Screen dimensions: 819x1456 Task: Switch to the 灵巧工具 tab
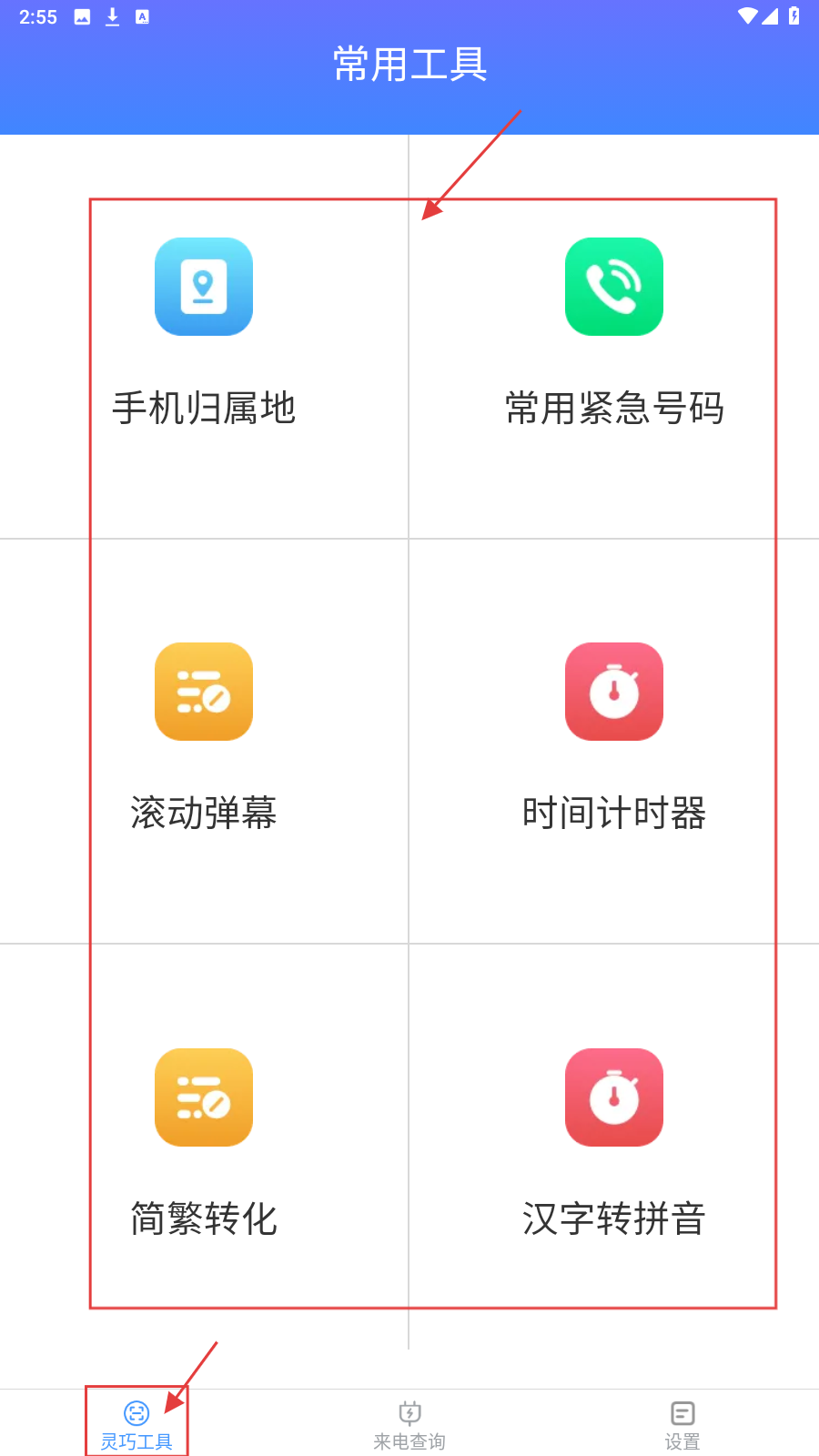pyautogui.click(x=136, y=1424)
